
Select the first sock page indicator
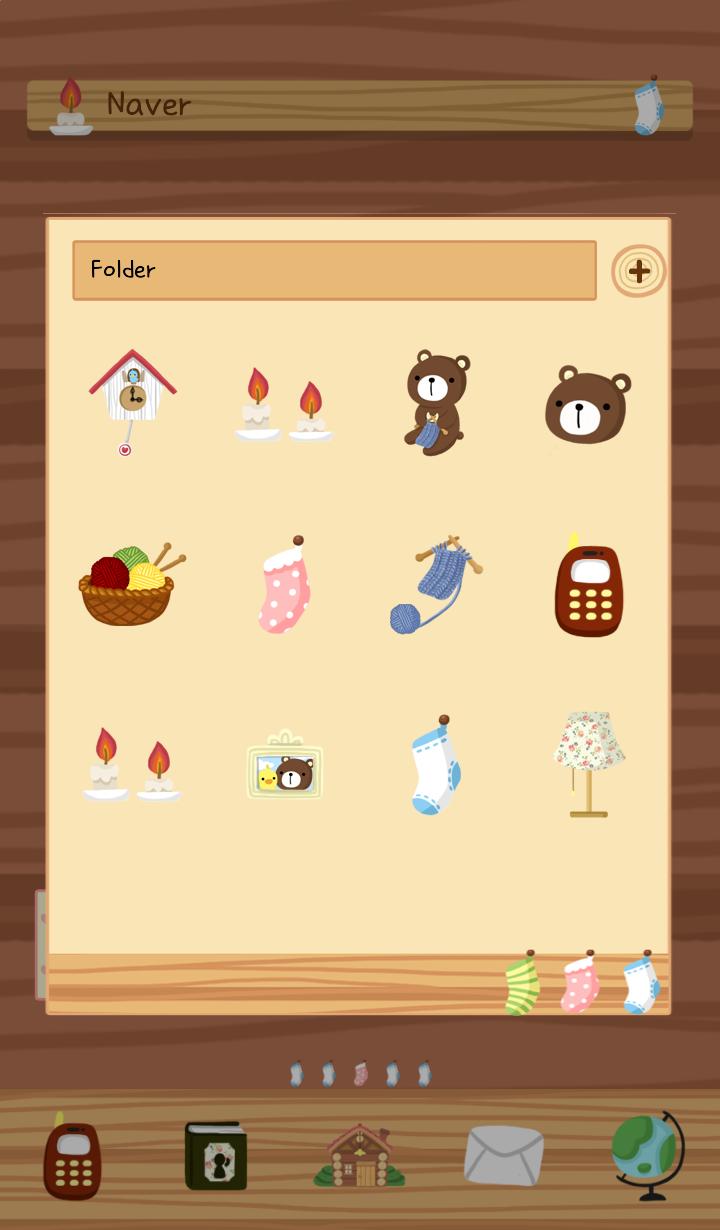coord(298,1072)
